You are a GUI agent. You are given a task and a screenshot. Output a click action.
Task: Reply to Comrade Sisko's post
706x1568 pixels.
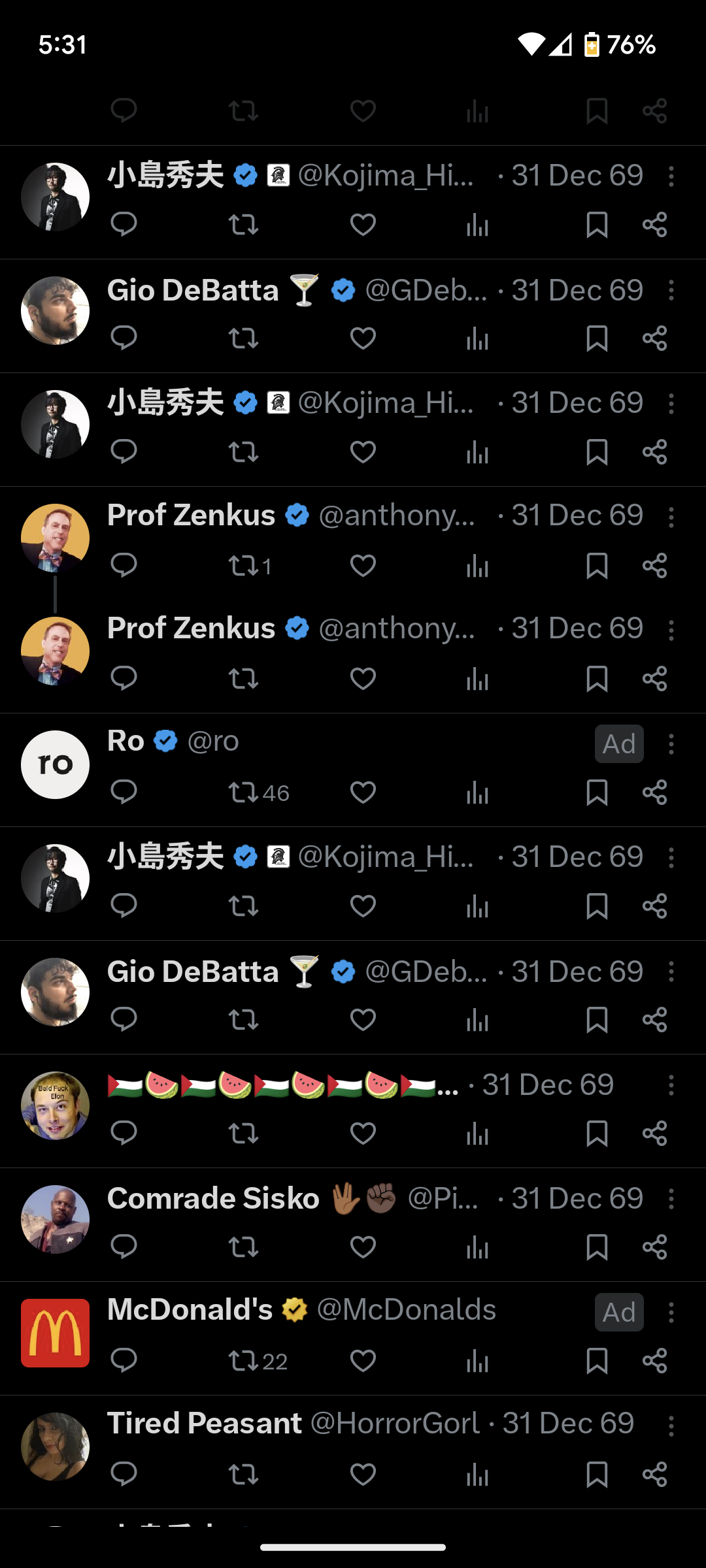(x=124, y=1247)
